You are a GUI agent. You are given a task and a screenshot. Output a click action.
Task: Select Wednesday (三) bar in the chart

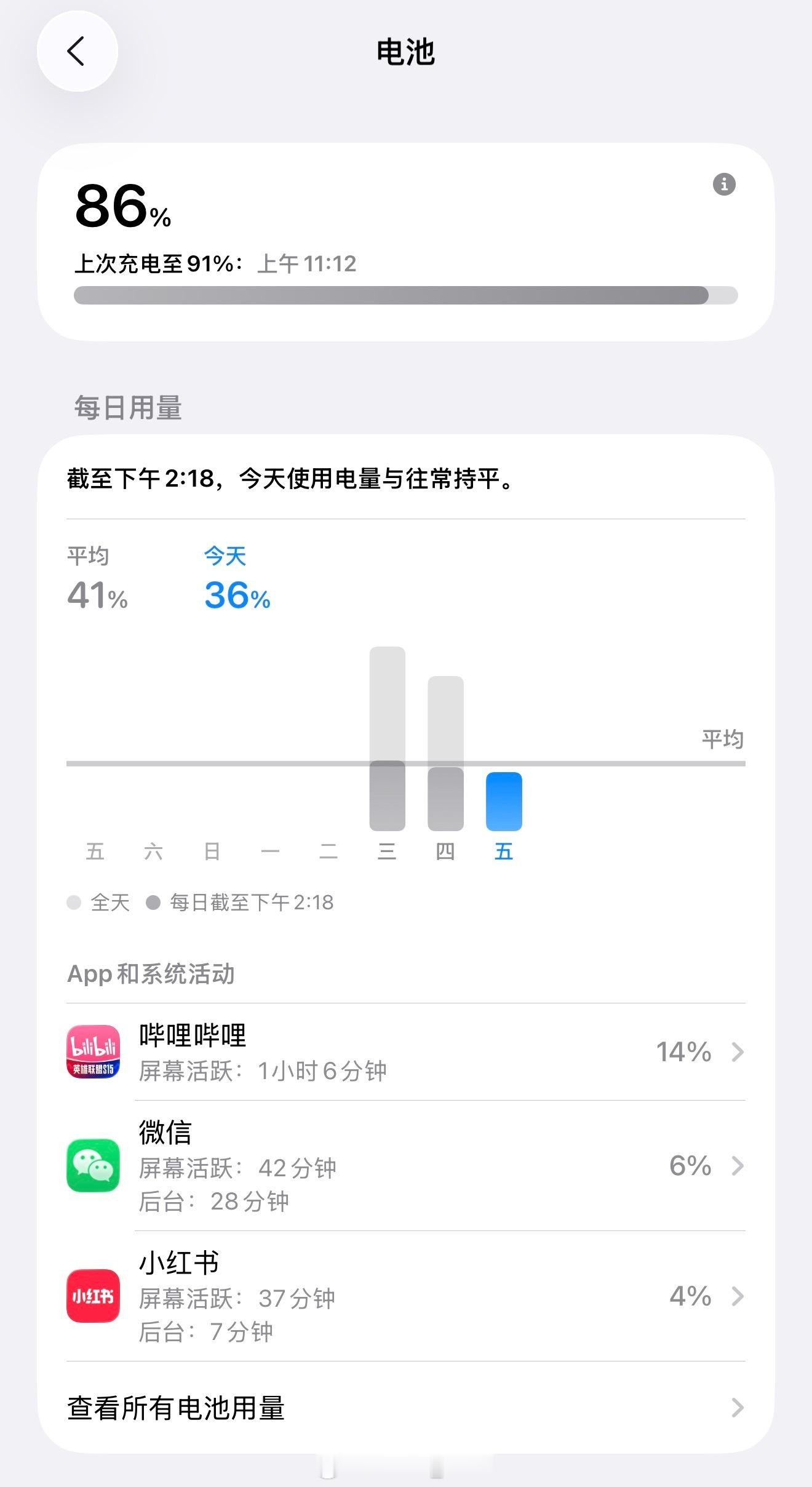tap(387, 738)
